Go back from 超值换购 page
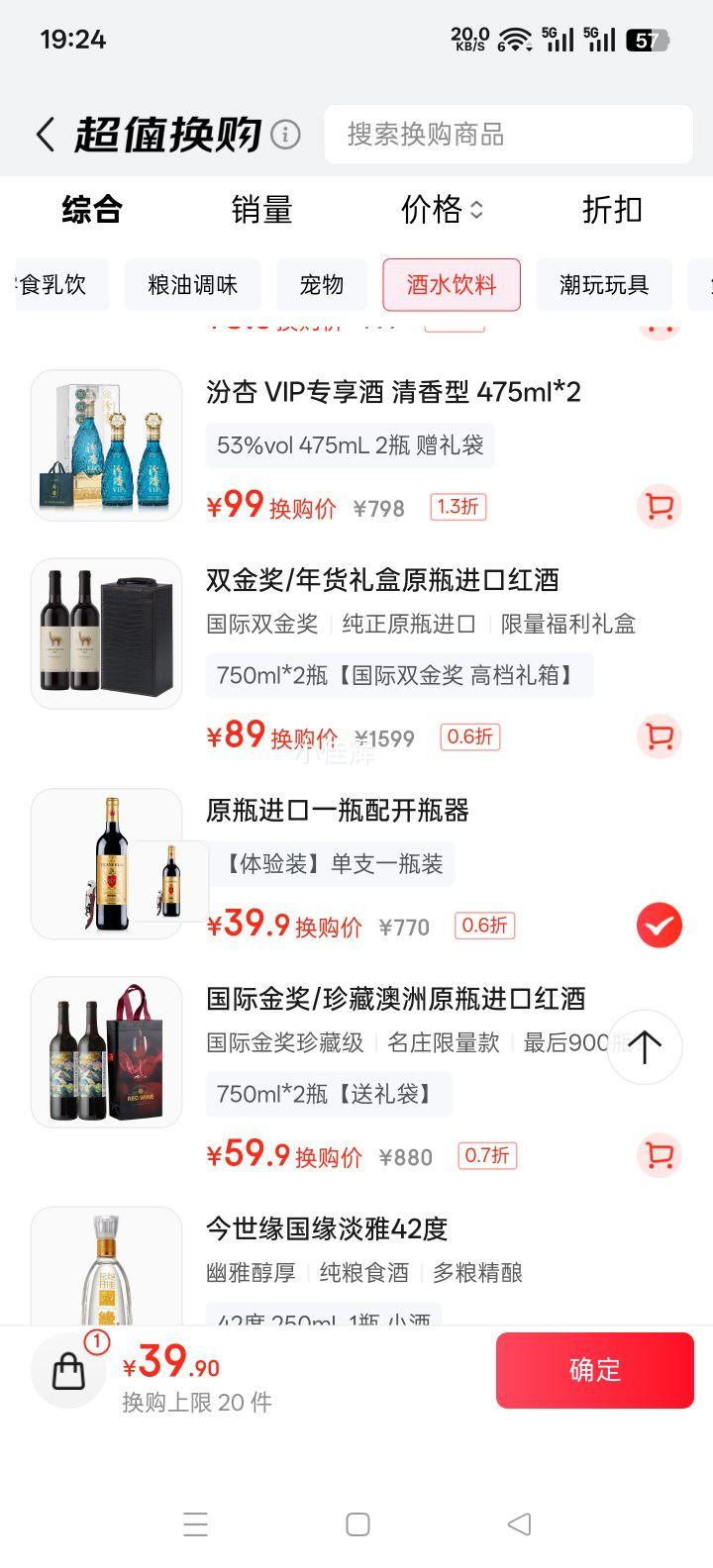The image size is (713, 1568). pyautogui.click(x=46, y=135)
